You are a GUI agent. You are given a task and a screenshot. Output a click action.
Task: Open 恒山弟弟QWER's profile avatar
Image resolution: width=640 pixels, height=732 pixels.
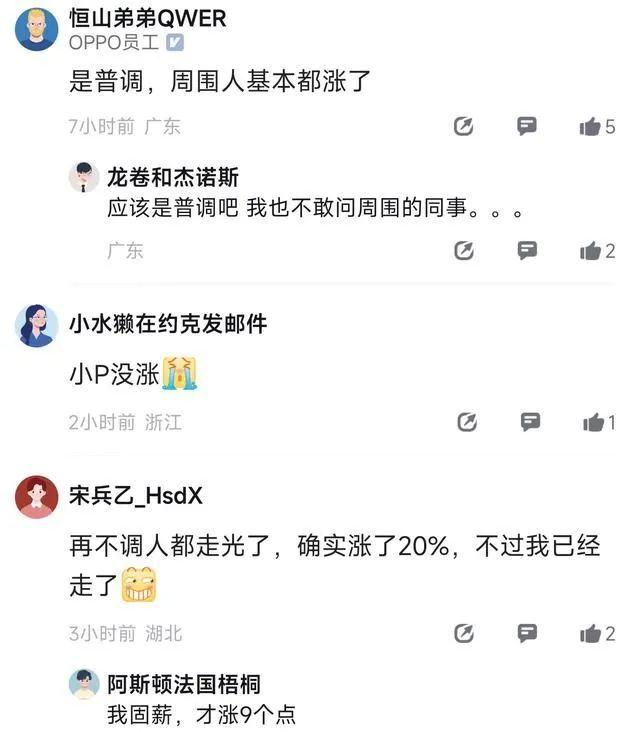(37, 28)
